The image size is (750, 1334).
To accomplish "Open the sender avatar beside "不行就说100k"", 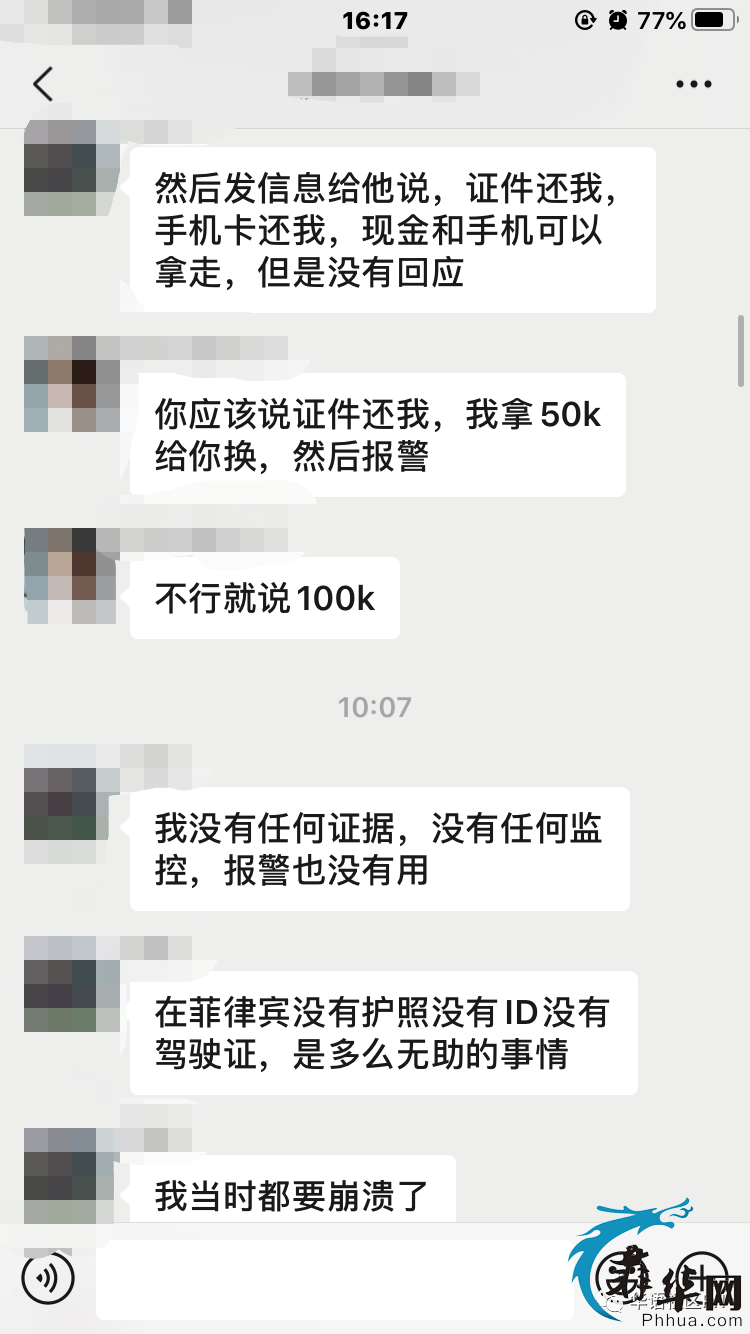I will [x=69, y=576].
